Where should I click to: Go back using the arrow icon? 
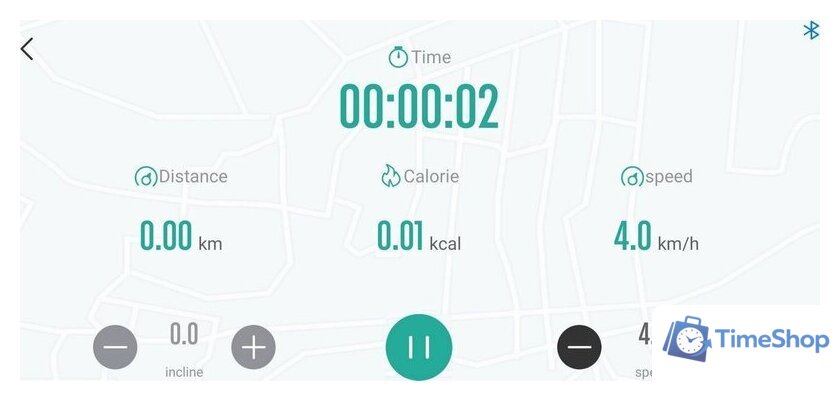(27, 48)
